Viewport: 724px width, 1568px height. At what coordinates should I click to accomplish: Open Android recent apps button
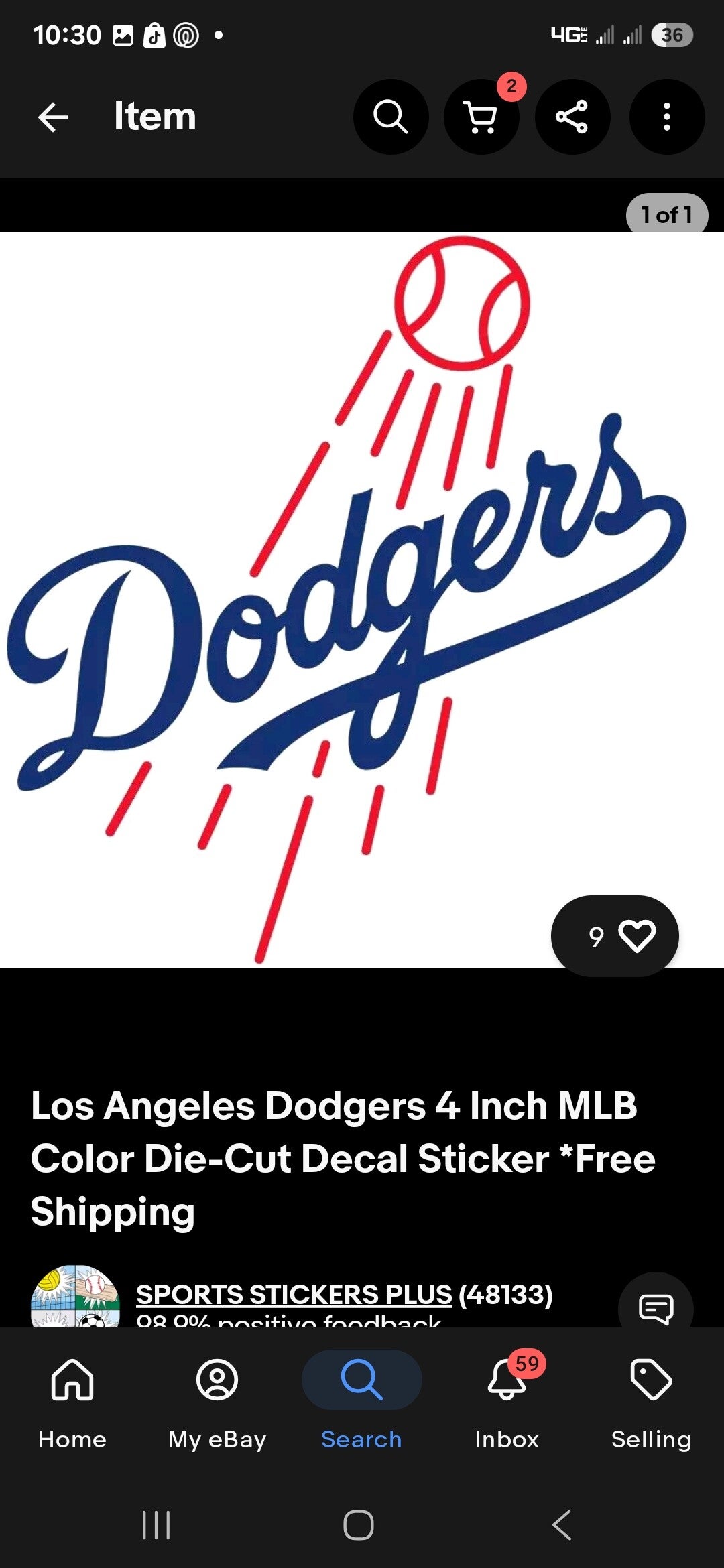pos(156,1528)
